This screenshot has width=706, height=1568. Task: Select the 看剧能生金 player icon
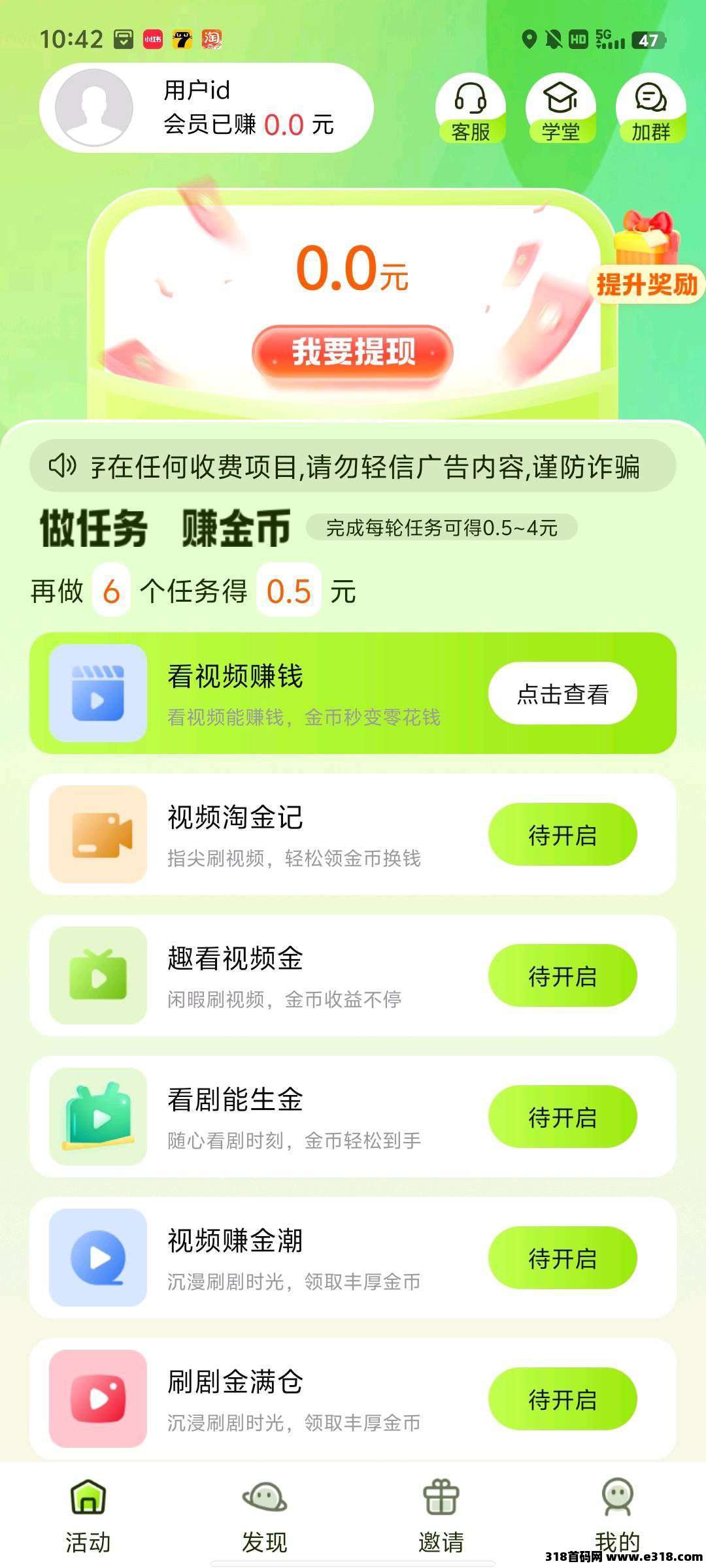[x=97, y=1117]
